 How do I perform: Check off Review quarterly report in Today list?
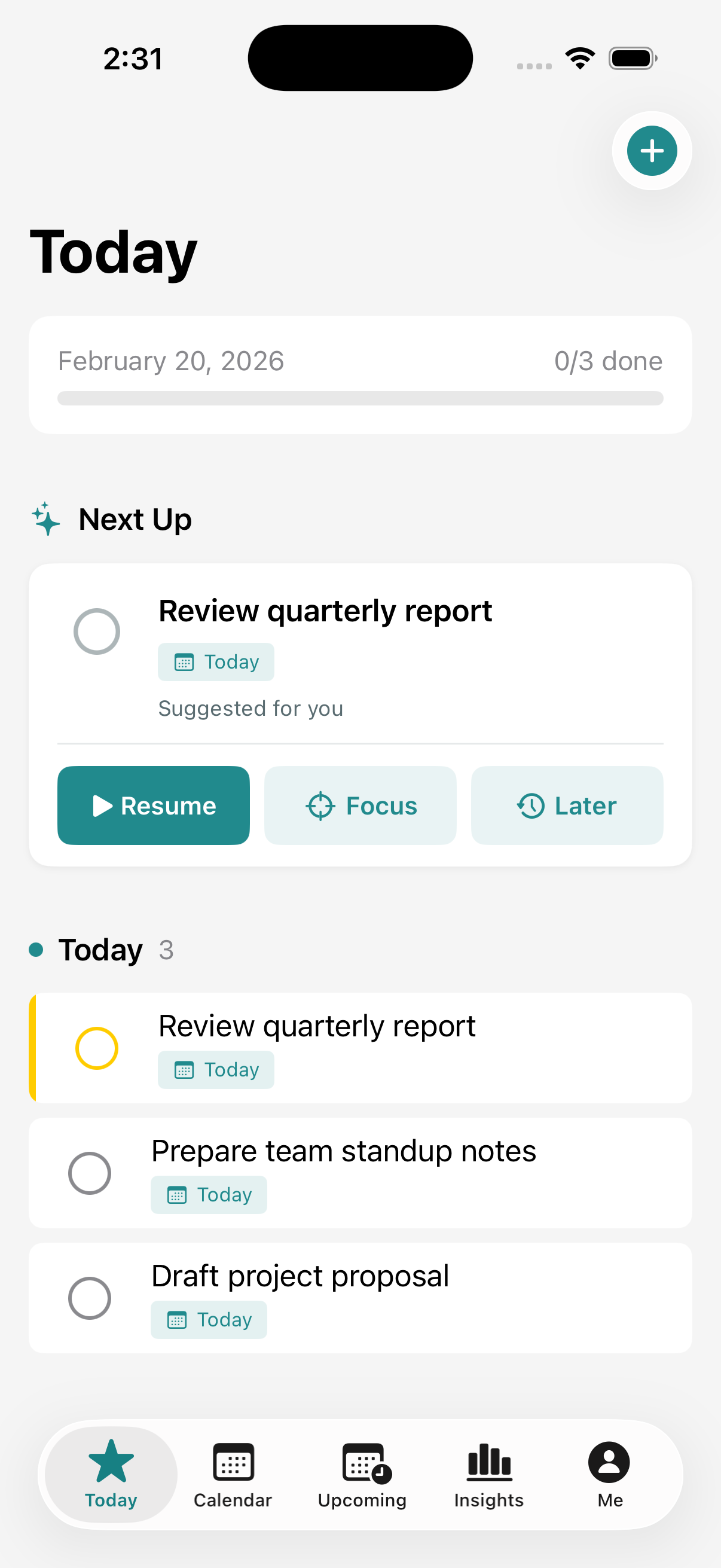(97, 1048)
